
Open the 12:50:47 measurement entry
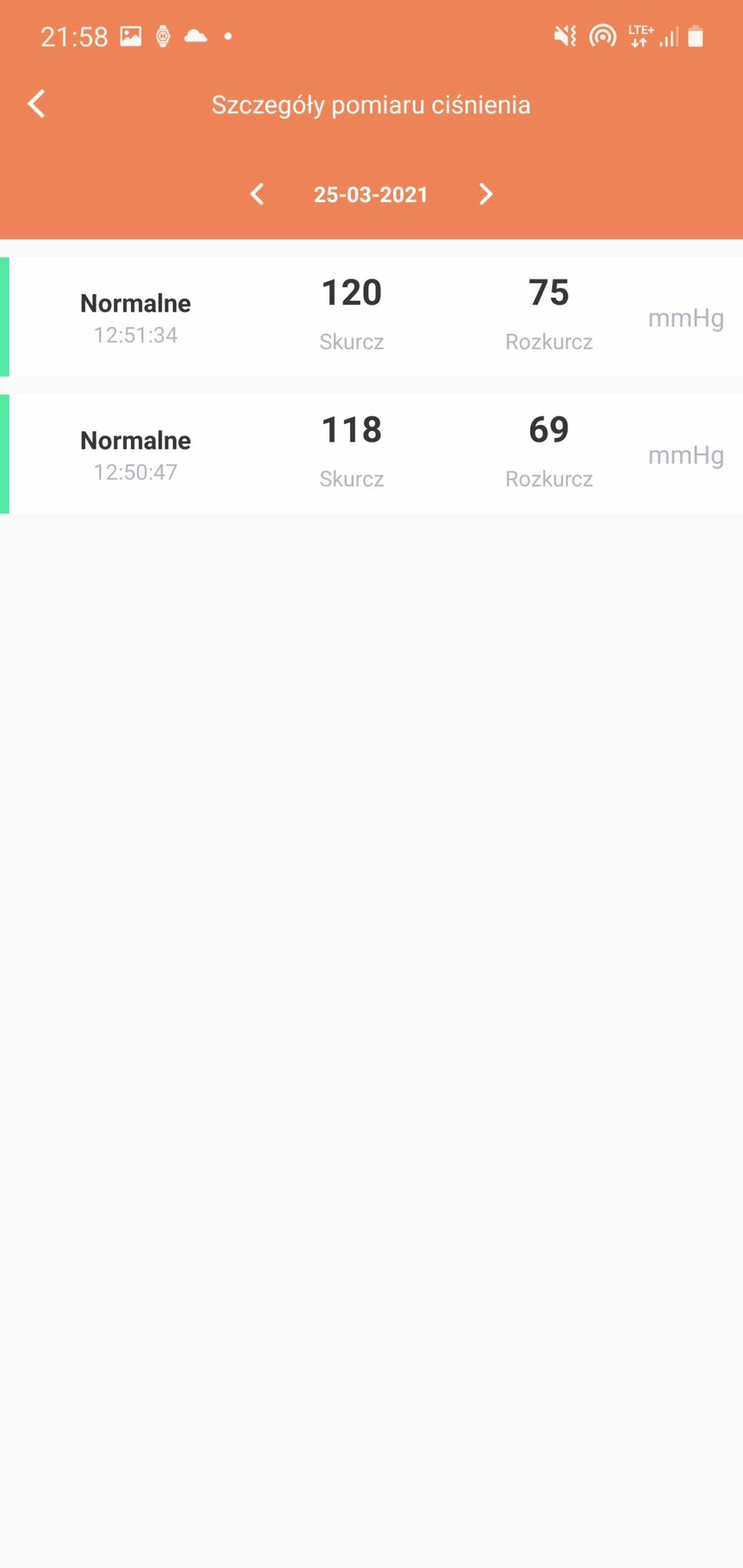click(x=371, y=454)
